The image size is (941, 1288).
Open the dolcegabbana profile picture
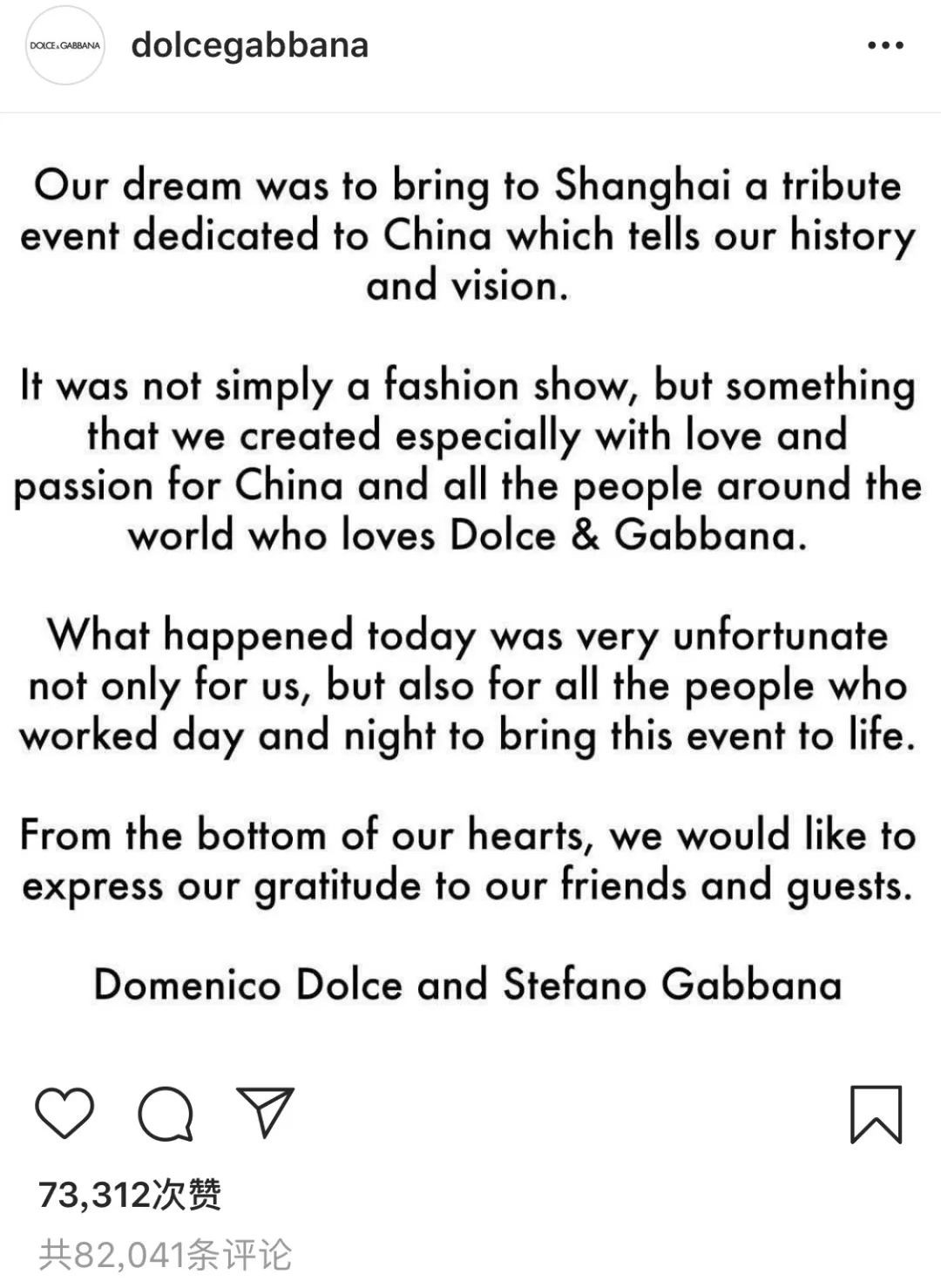click(64, 45)
